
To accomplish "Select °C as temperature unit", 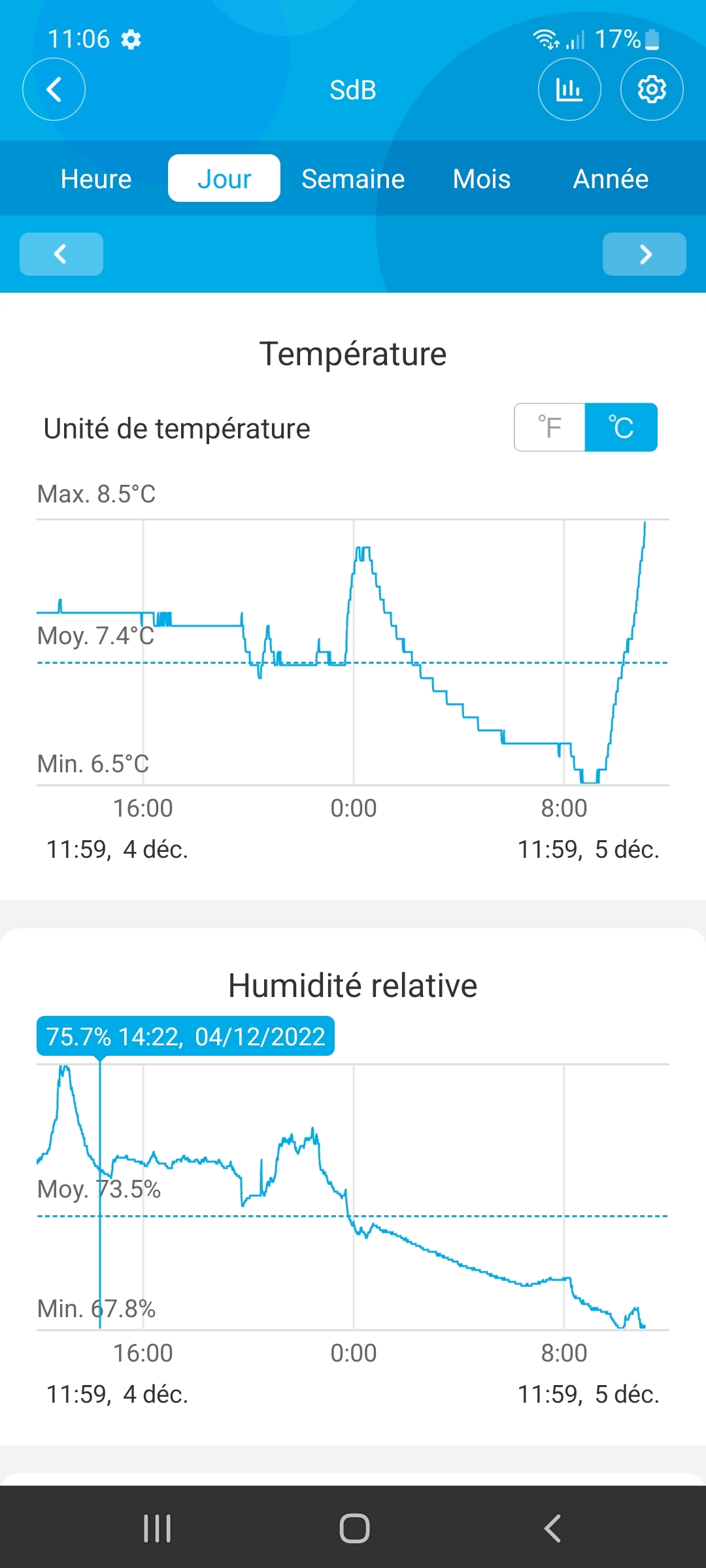I will 620,427.
